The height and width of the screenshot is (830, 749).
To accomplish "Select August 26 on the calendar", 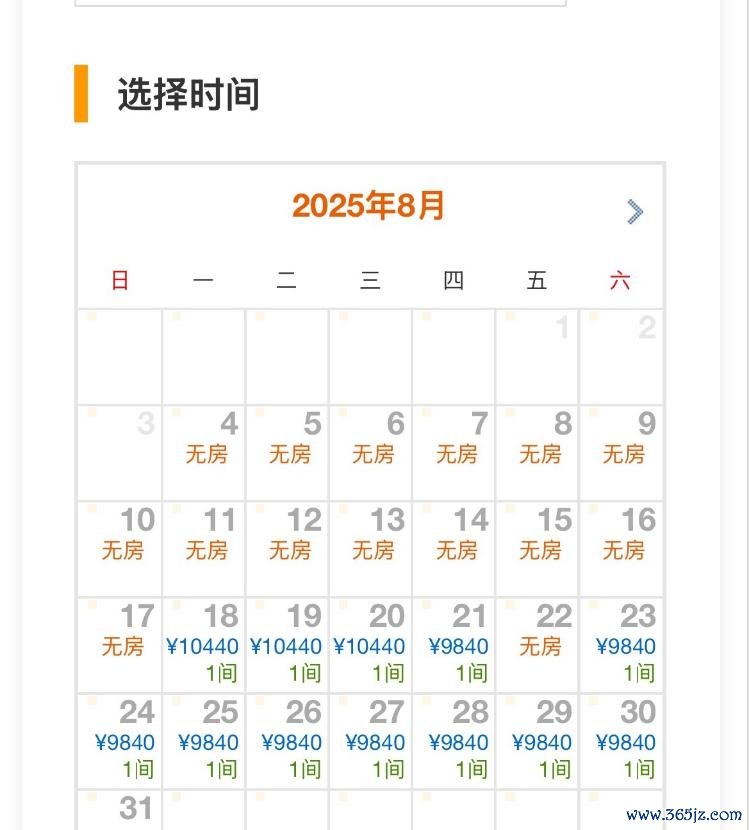I will click(x=287, y=741).
